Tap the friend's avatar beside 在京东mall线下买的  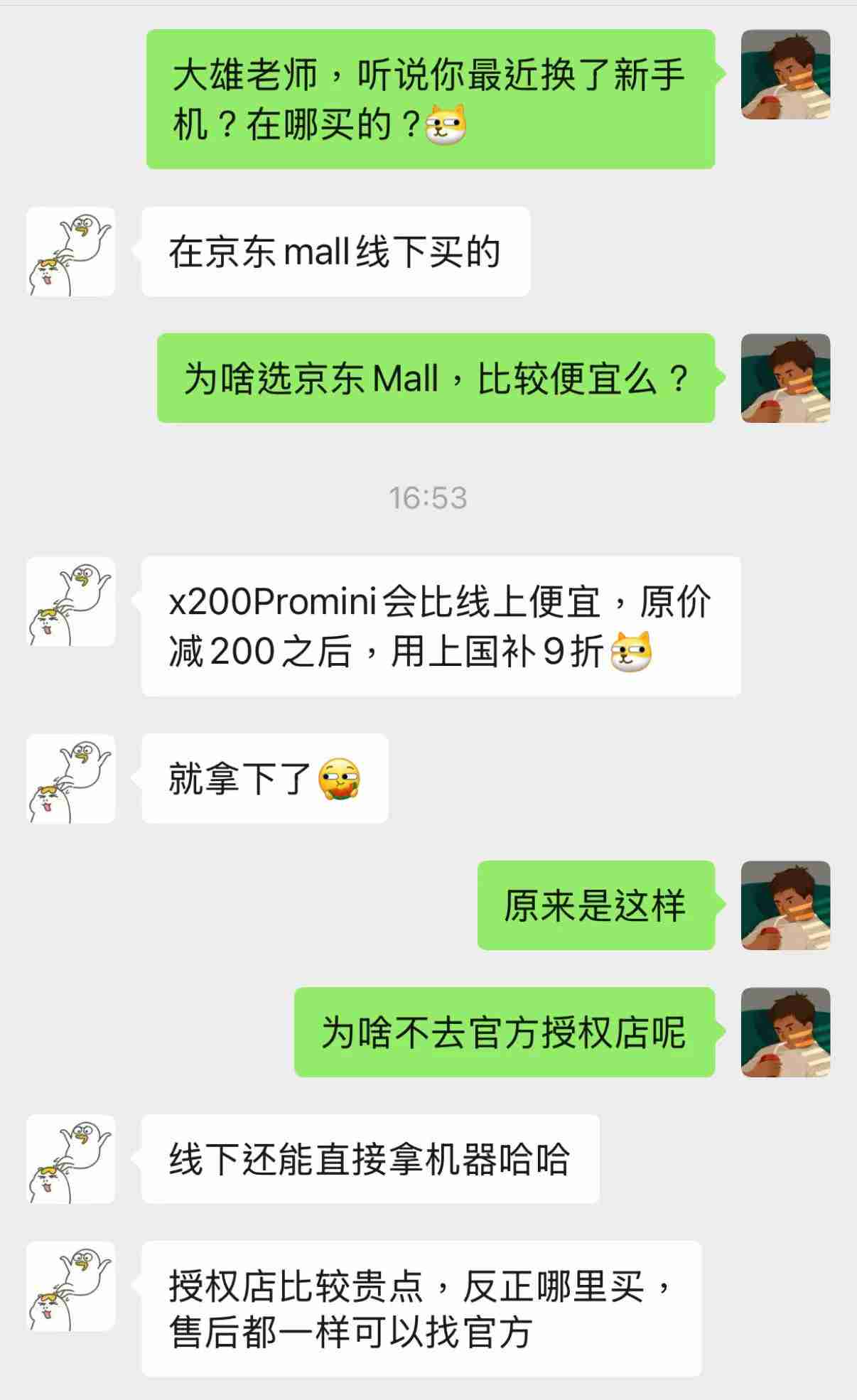(71, 252)
